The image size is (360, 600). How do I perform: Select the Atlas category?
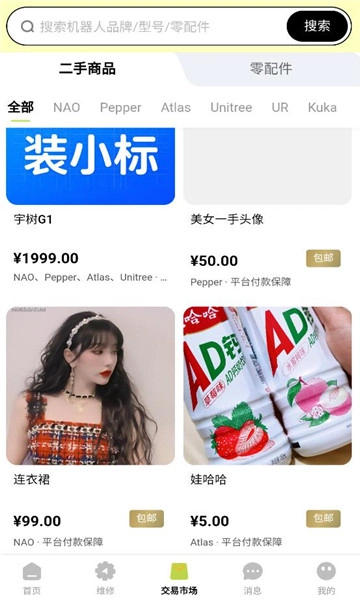[x=176, y=108]
